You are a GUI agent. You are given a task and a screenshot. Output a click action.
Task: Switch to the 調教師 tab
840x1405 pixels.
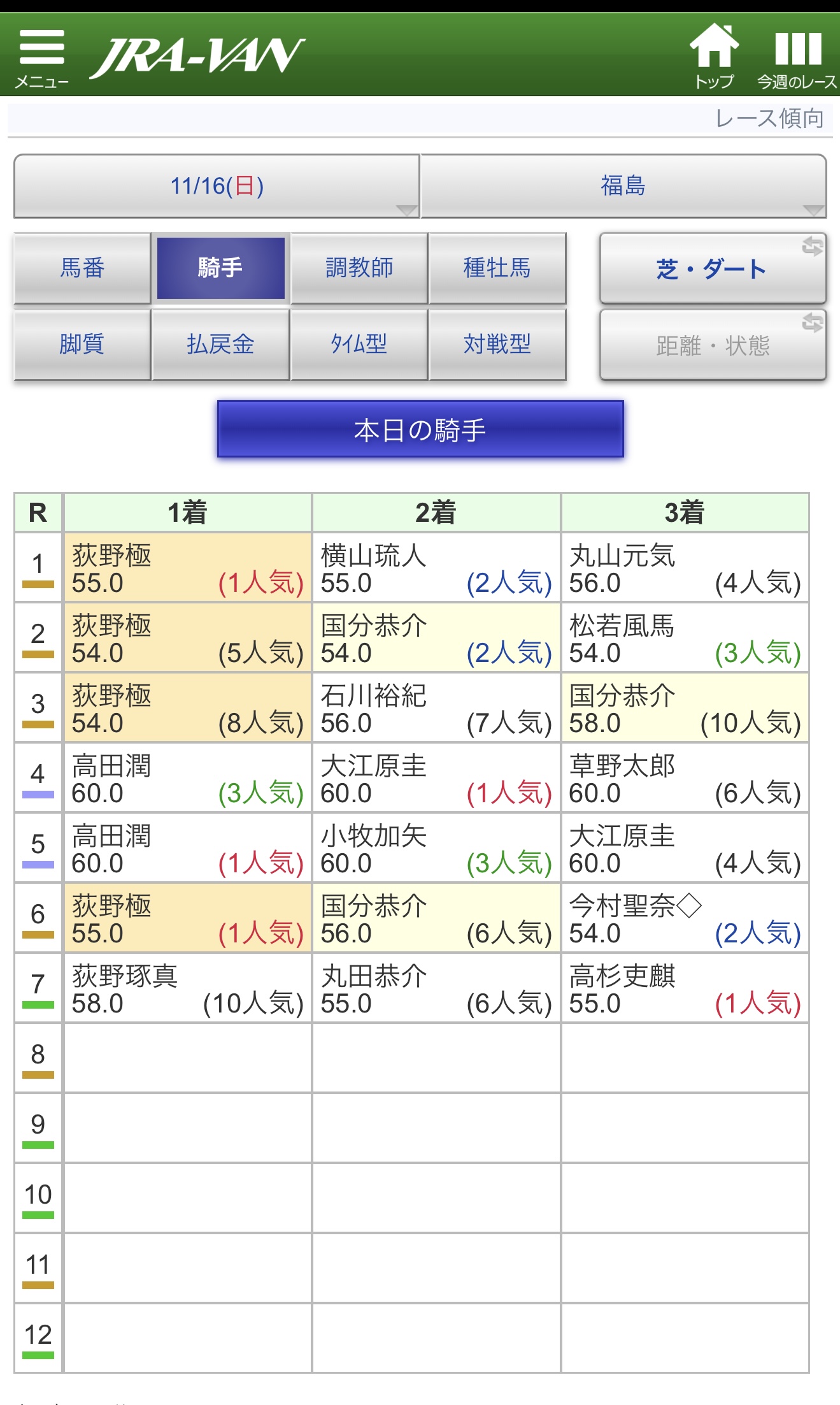coord(359,268)
